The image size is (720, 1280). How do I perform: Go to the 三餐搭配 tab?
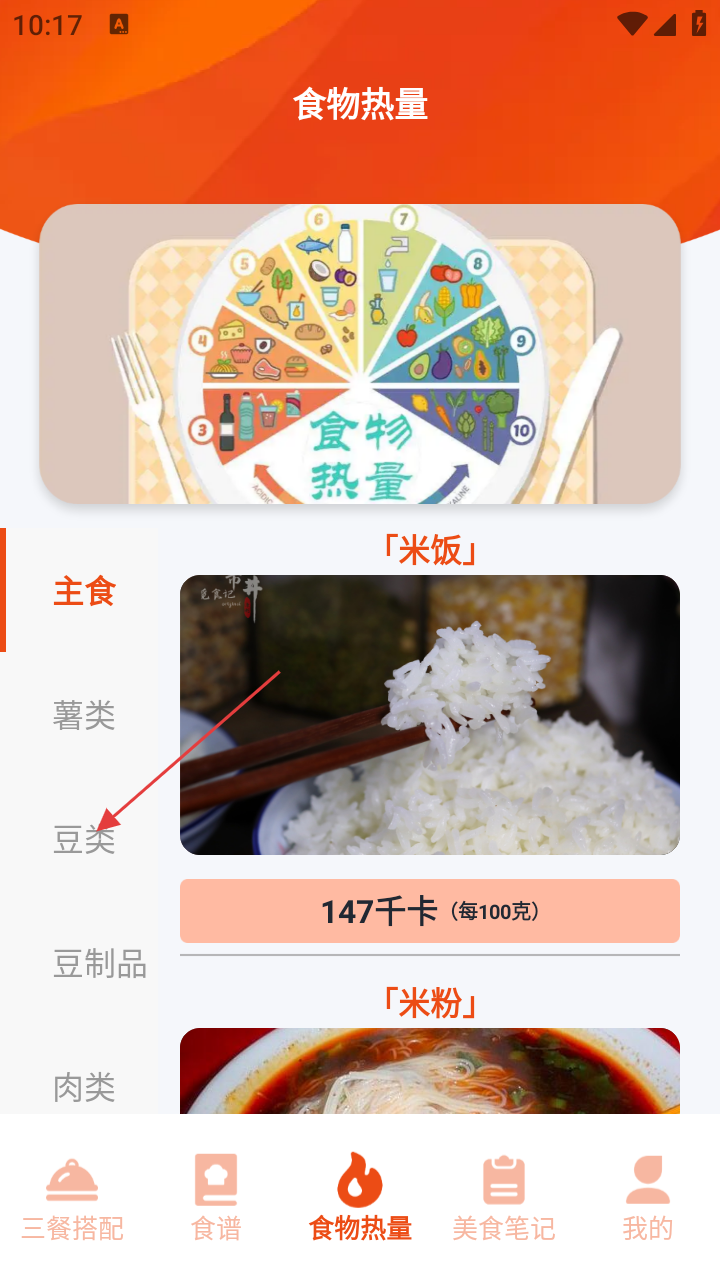click(72, 1197)
